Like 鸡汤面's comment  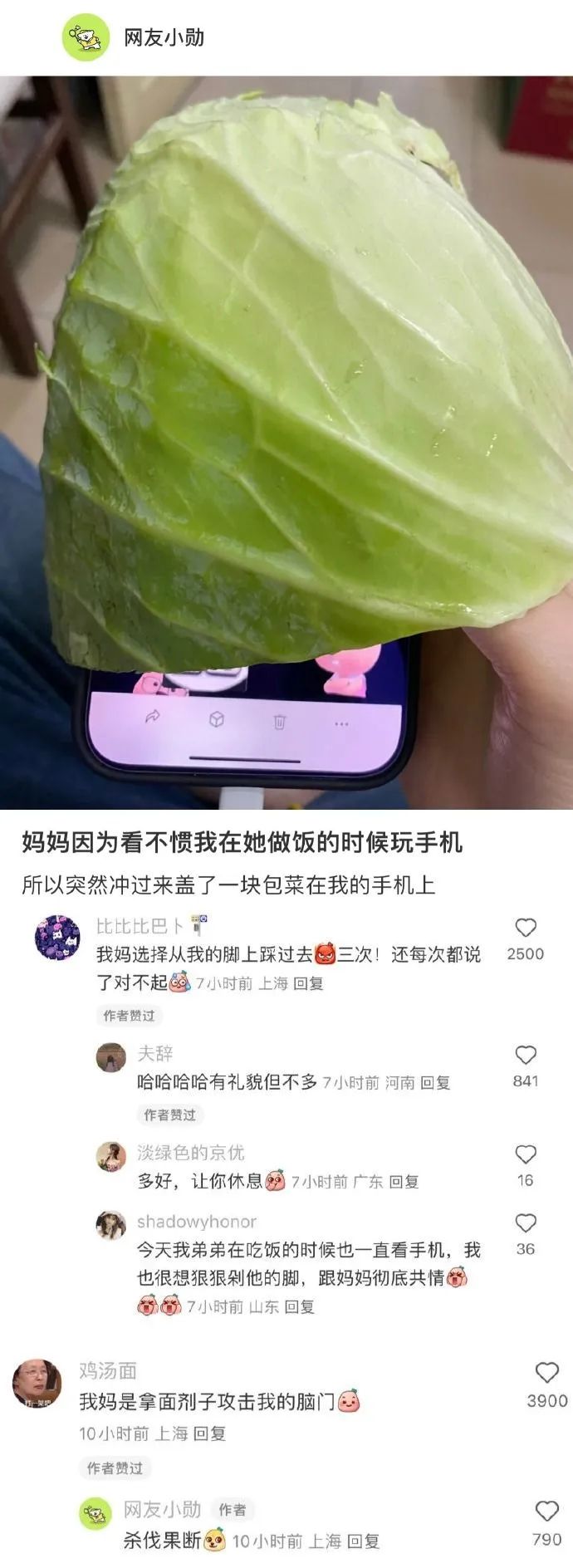pos(546,1373)
